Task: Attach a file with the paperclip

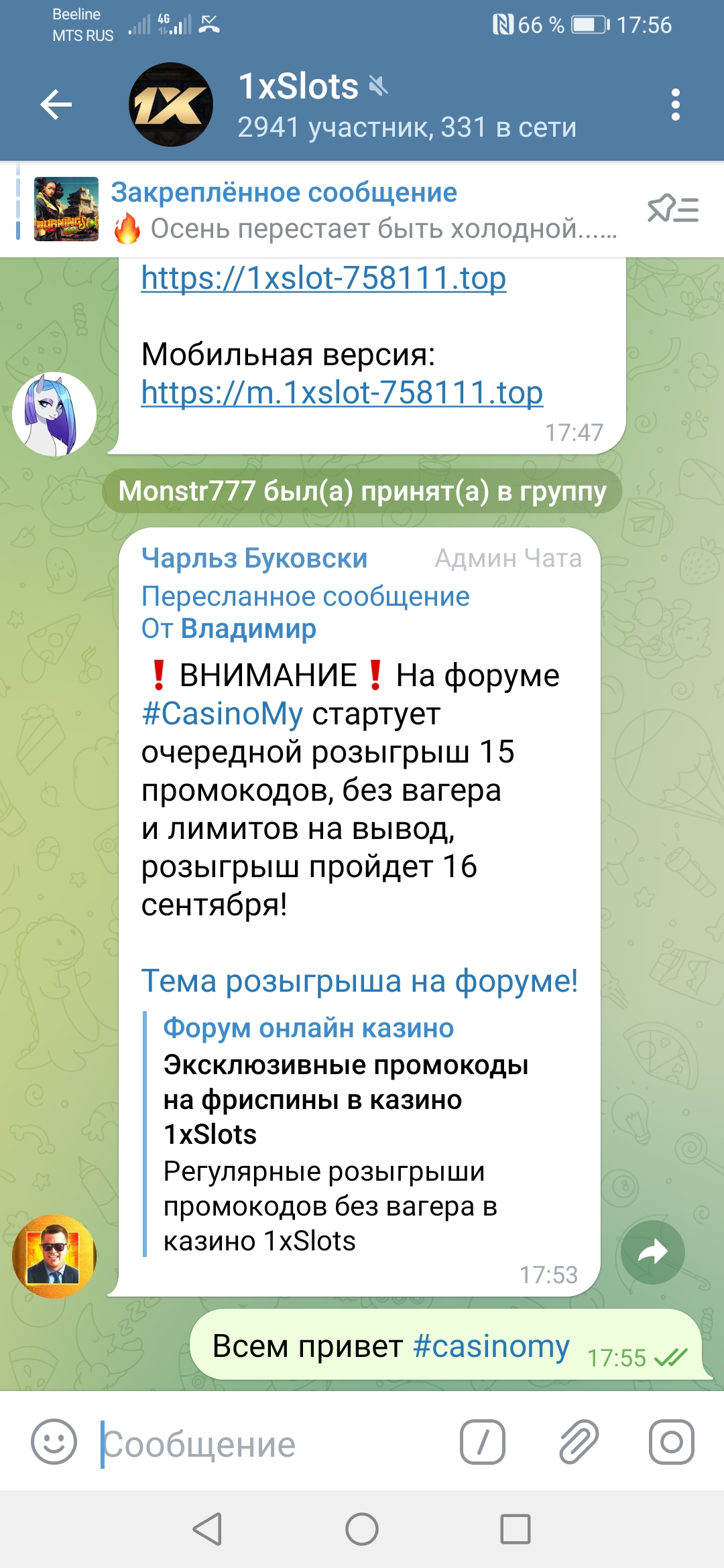Action: tap(578, 1442)
